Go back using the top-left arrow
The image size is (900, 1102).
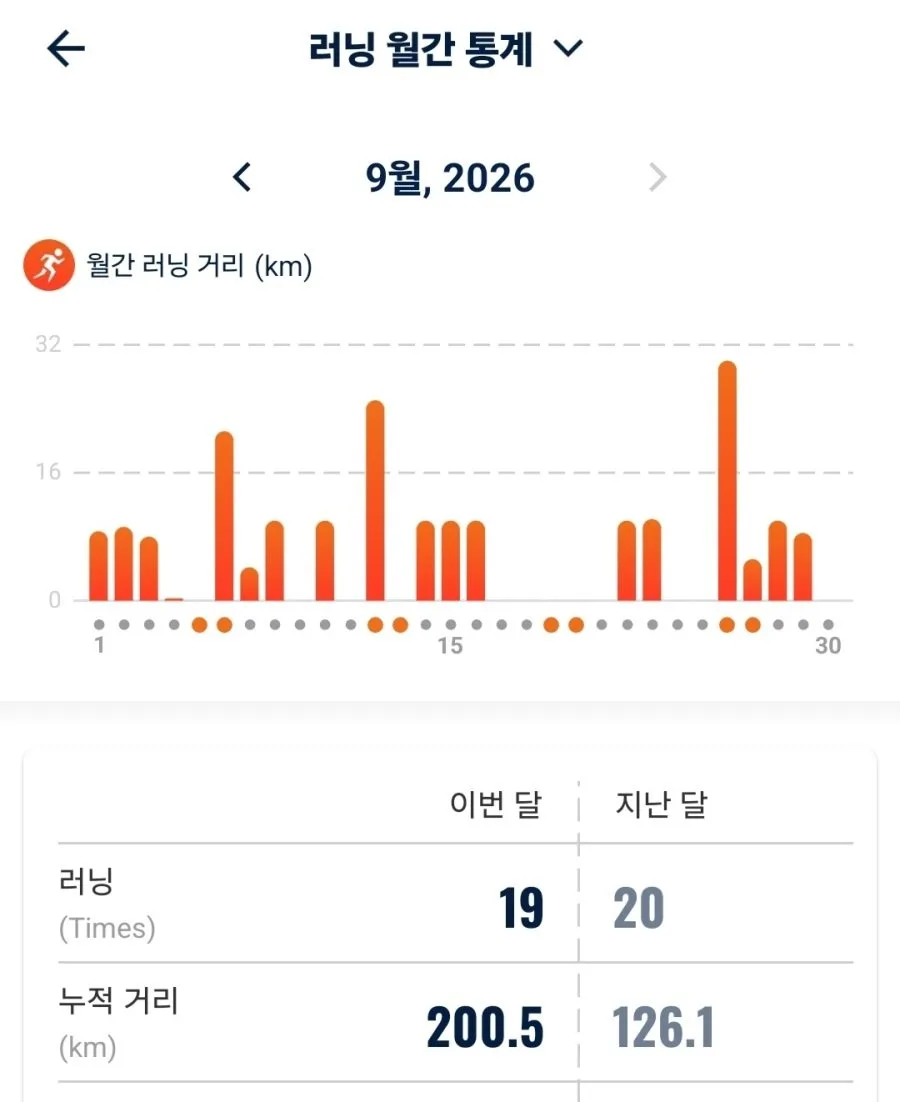point(65,48)
